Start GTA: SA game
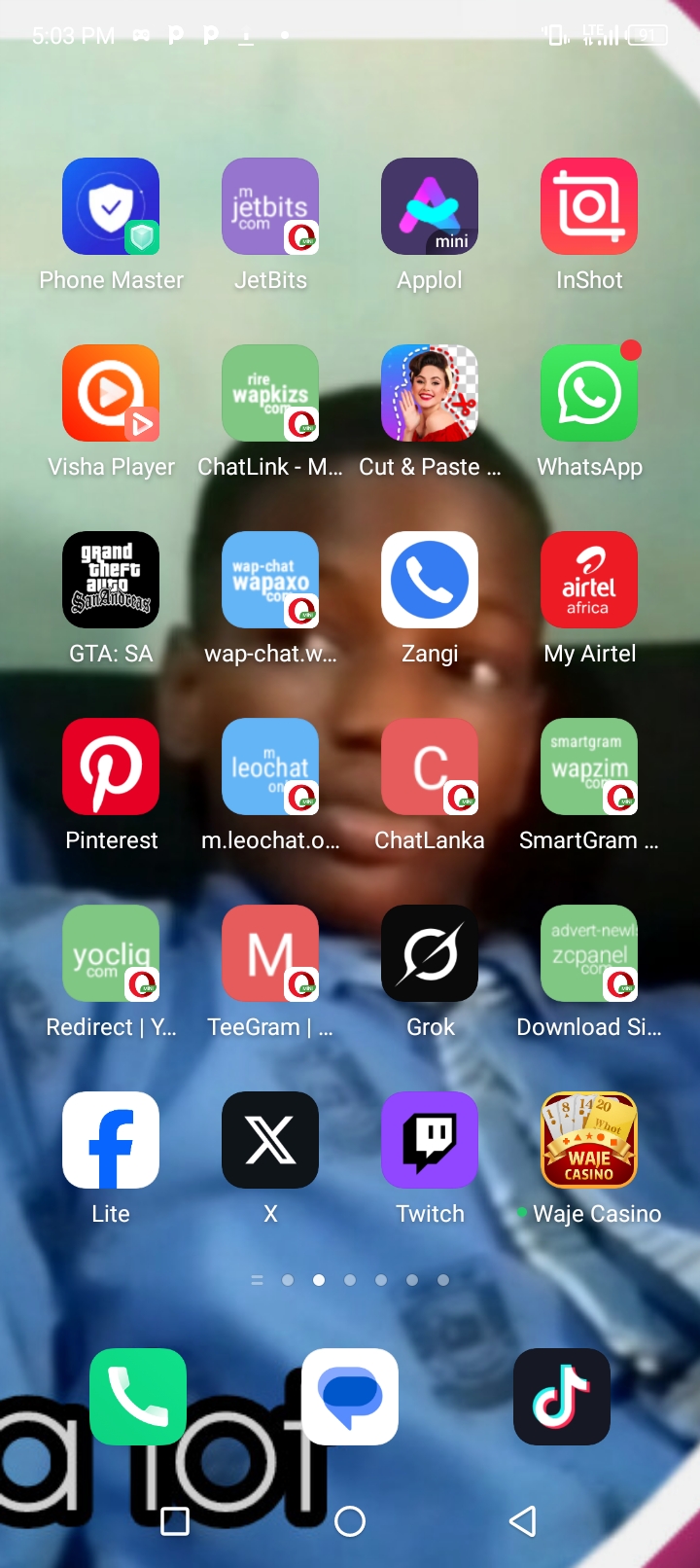The width and height of the screenshot is (700, 1568). tap(111, 581)
